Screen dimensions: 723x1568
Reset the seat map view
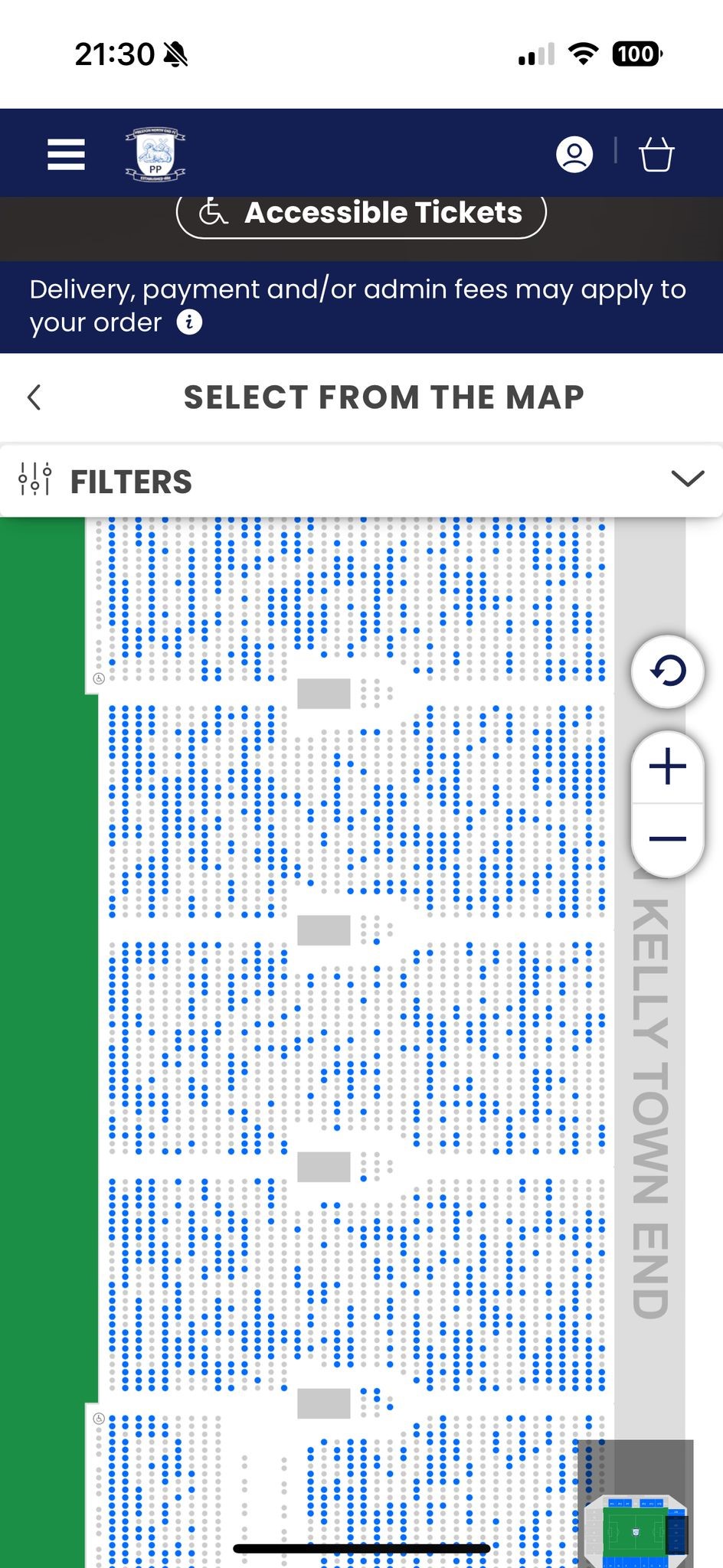[667, 671]
